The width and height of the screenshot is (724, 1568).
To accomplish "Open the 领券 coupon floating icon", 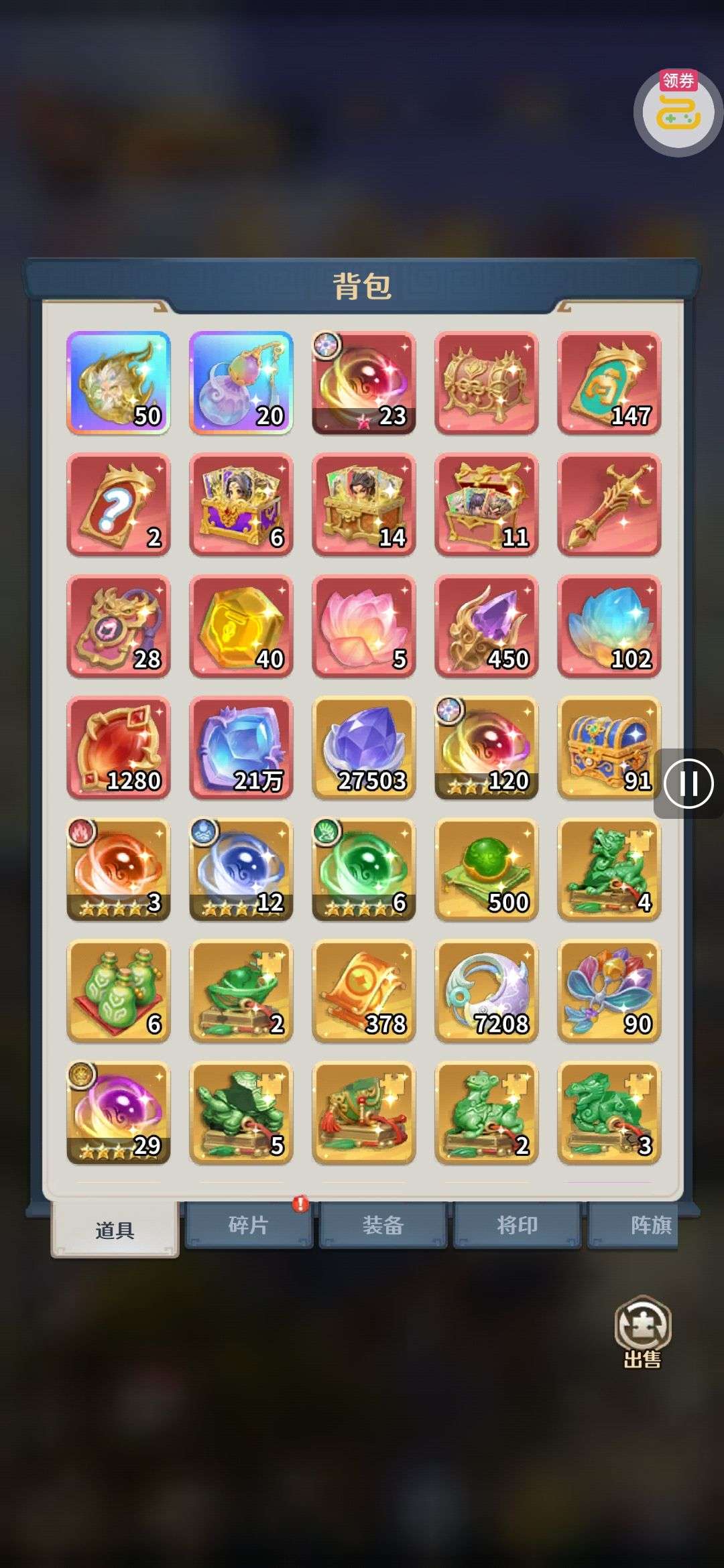I will tap(678, 111).
